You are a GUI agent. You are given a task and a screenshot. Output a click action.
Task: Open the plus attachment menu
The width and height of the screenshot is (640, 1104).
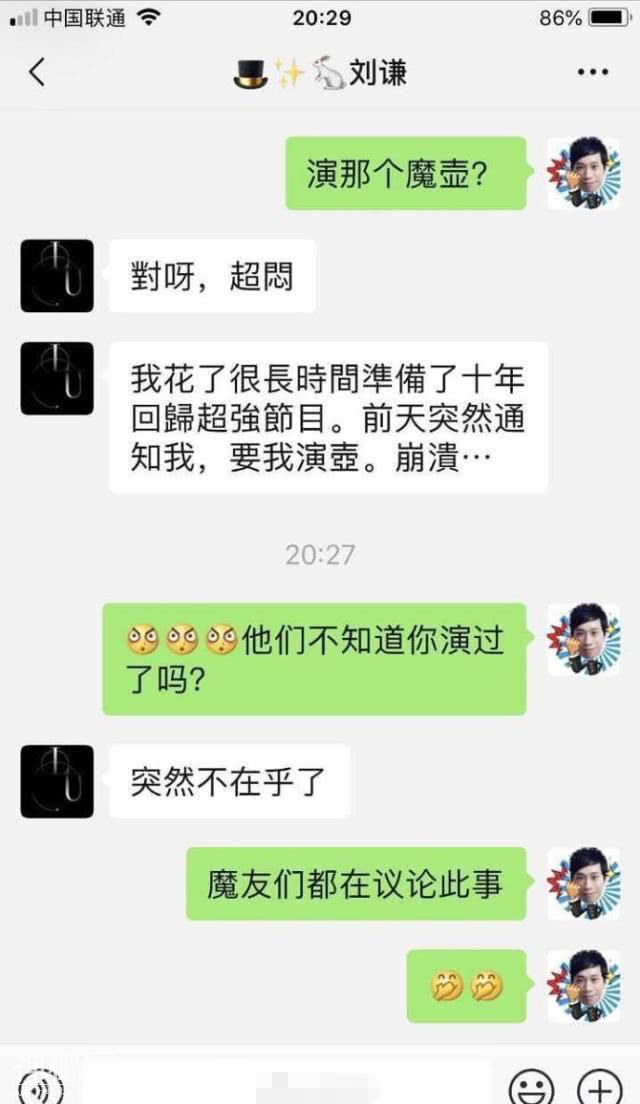[599, 1087]
